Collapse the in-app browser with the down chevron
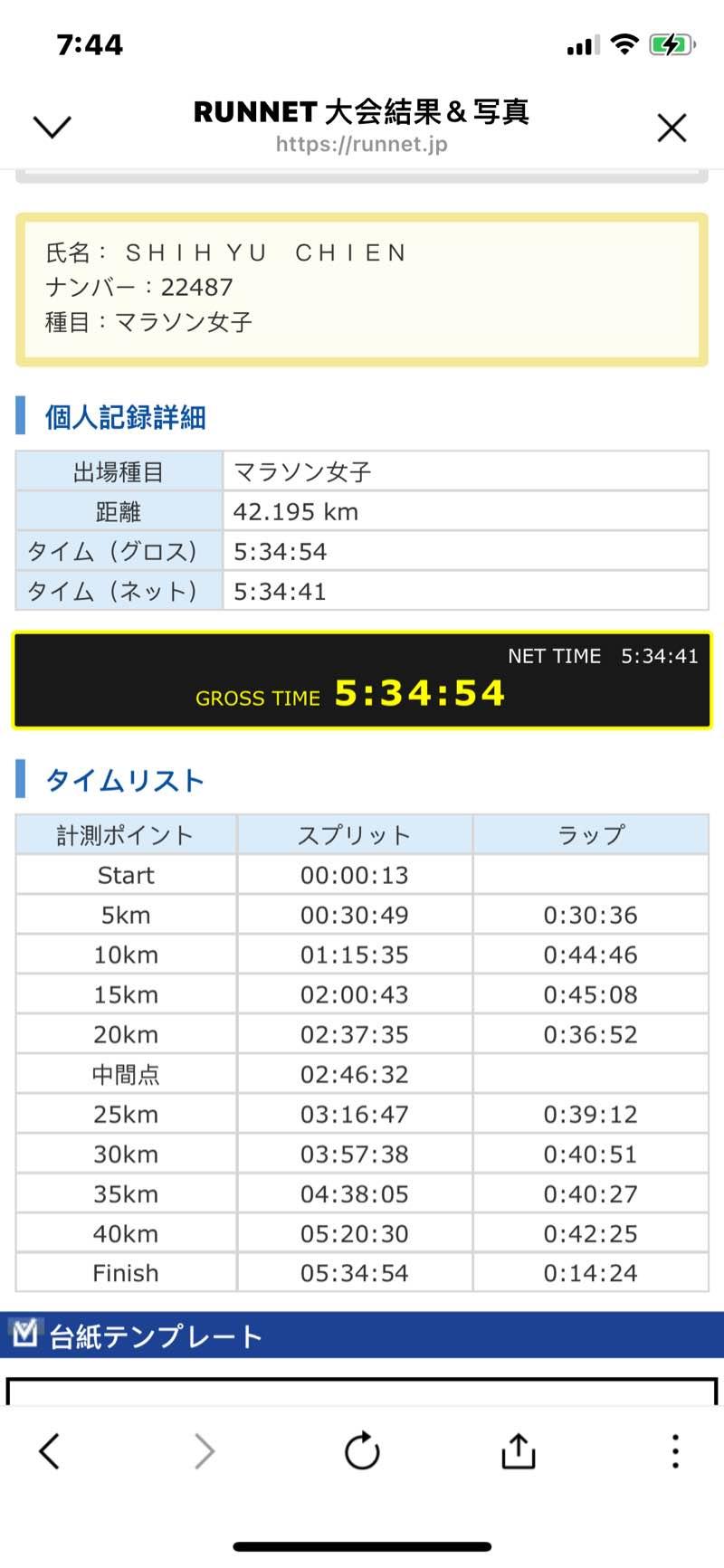 point(52,127)
